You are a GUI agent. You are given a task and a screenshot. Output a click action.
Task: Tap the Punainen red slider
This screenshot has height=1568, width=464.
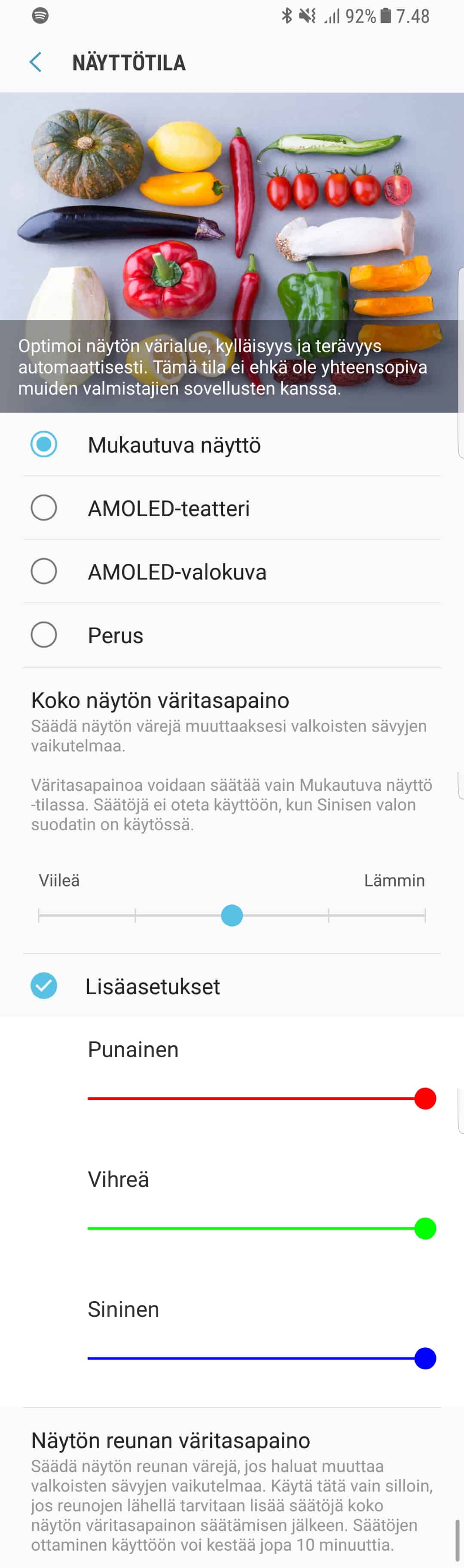(x=255, y=1098)
